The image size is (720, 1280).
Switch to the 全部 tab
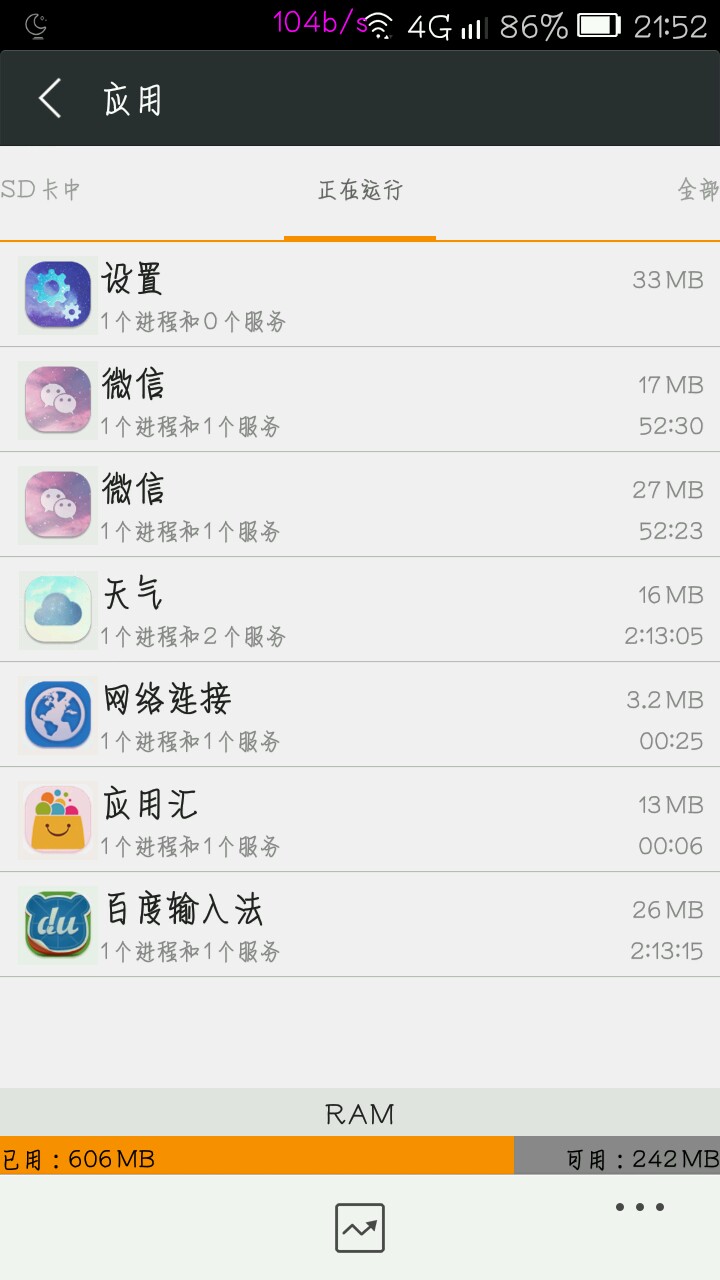coord(697,190)
